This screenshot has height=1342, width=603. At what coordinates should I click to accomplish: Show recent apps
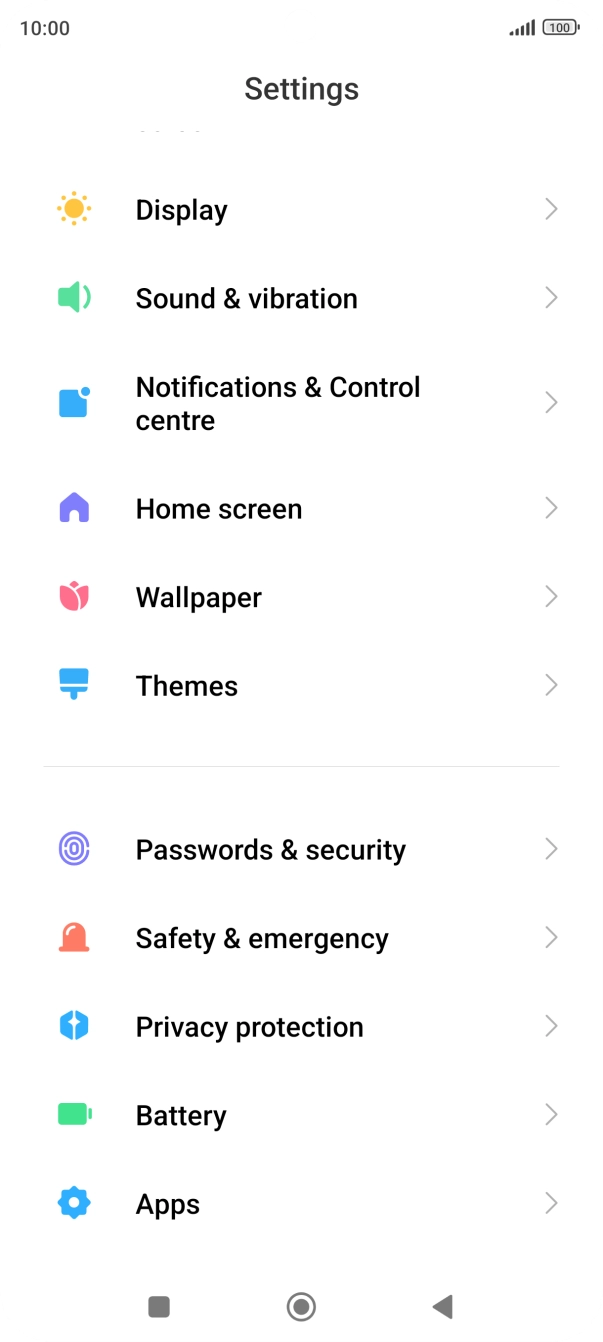tap(159, 1306)
